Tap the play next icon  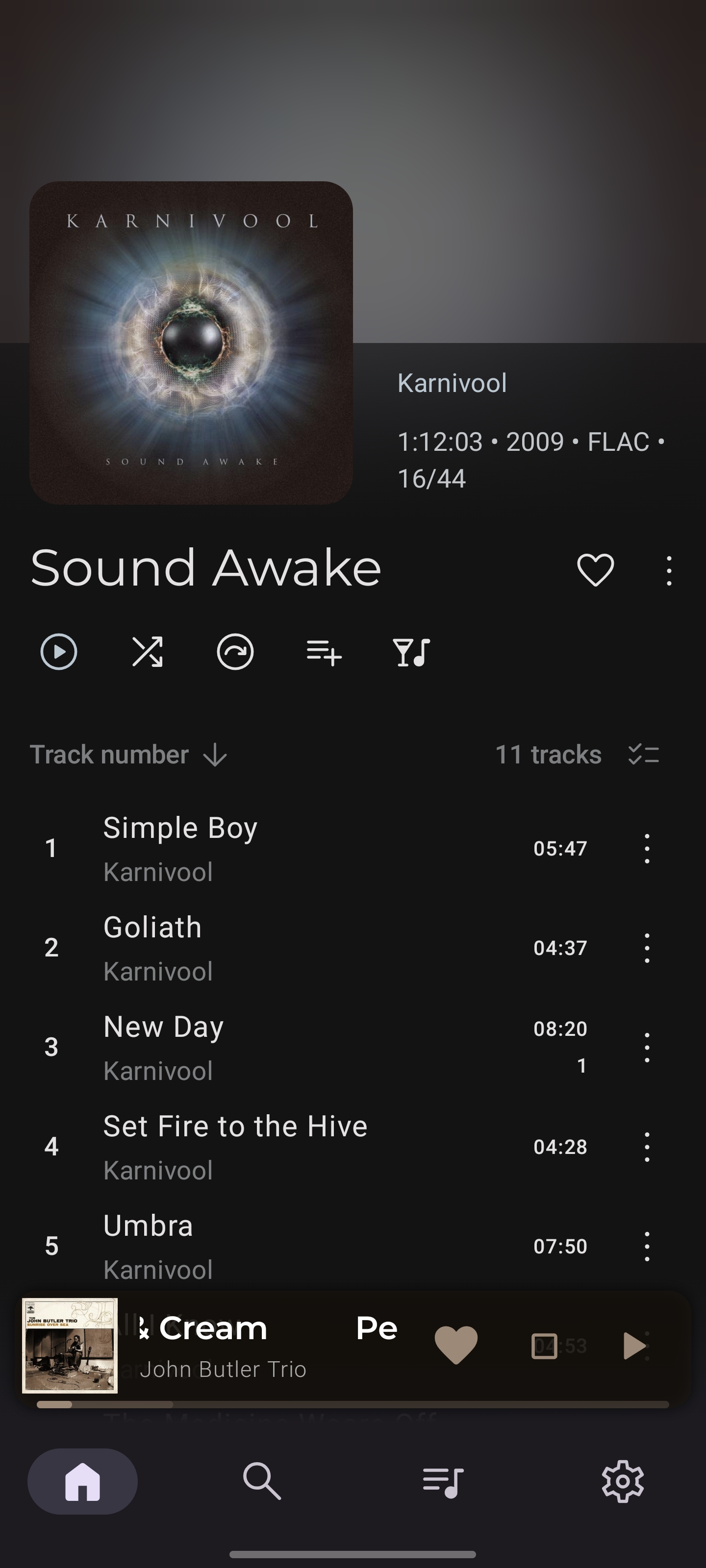(x=235, y=652)
